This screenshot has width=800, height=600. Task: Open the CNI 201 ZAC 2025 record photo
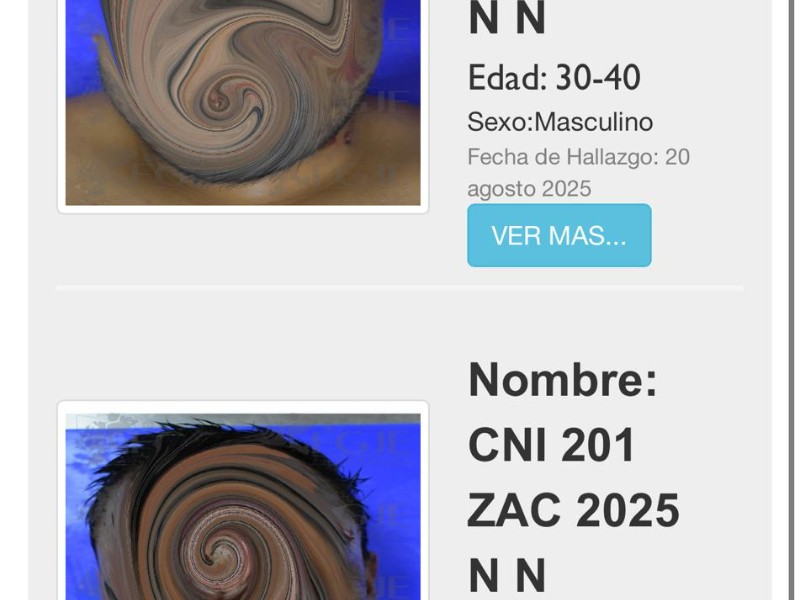tap(243, 505)
